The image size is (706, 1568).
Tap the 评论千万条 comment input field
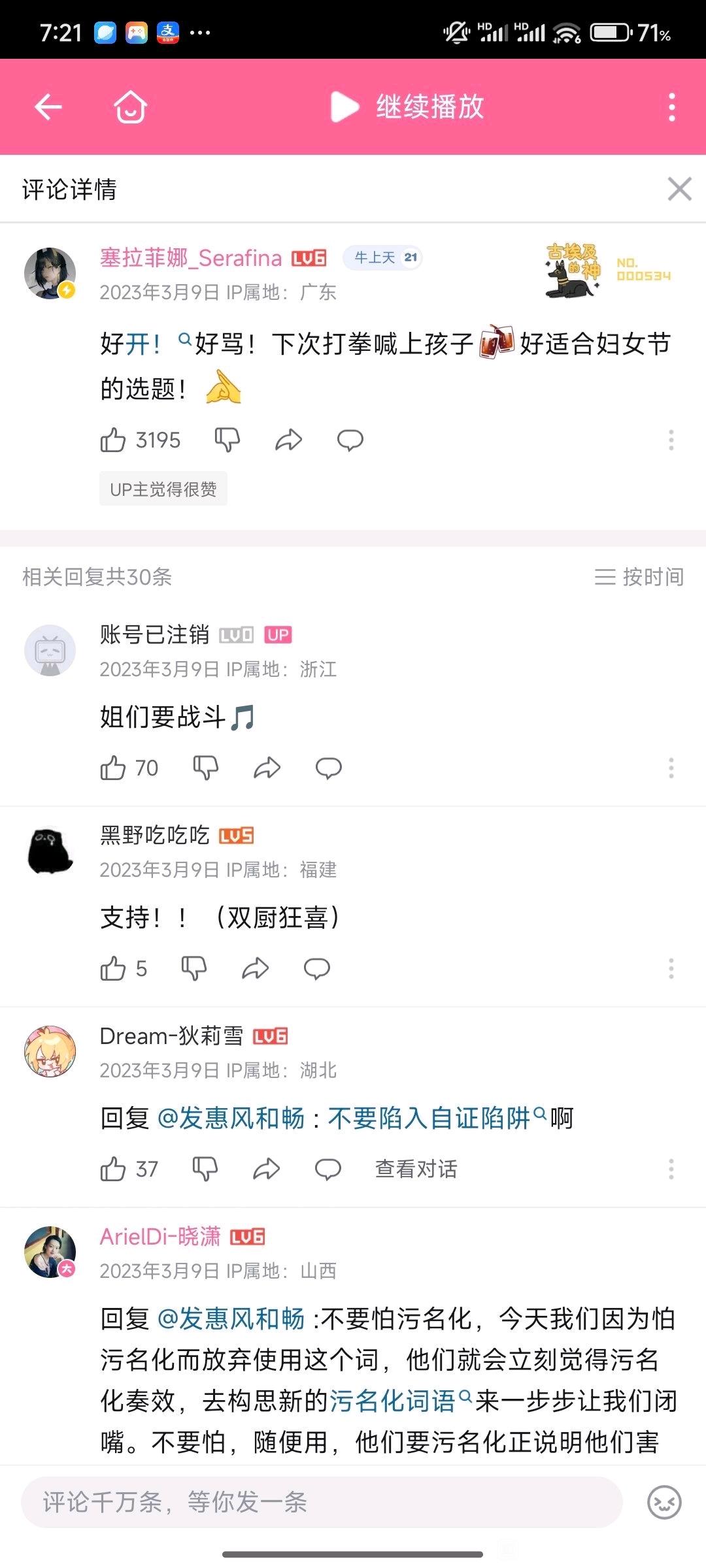pyautogui.click(x=320, y=1502)
